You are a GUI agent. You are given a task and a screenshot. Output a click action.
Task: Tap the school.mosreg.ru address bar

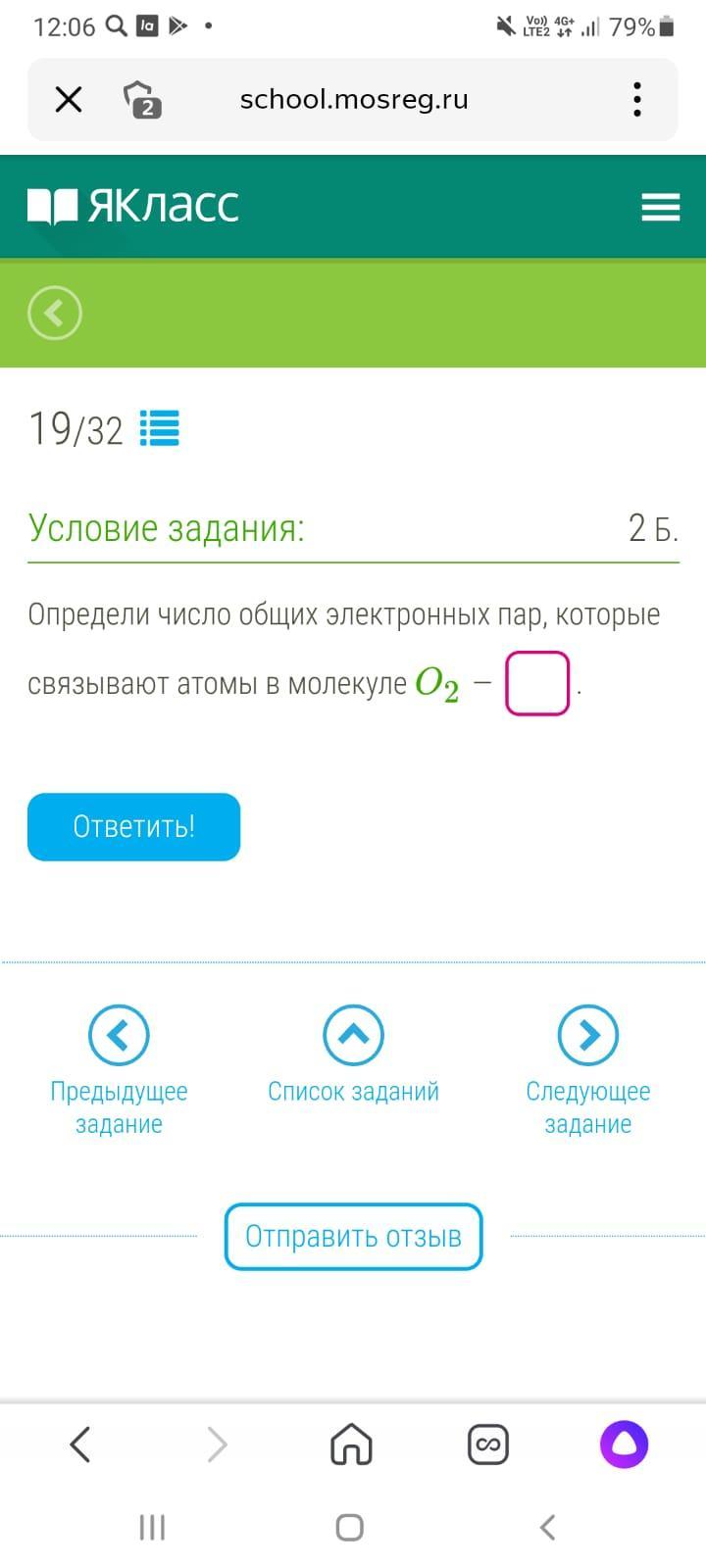click(x=353, y=99)
